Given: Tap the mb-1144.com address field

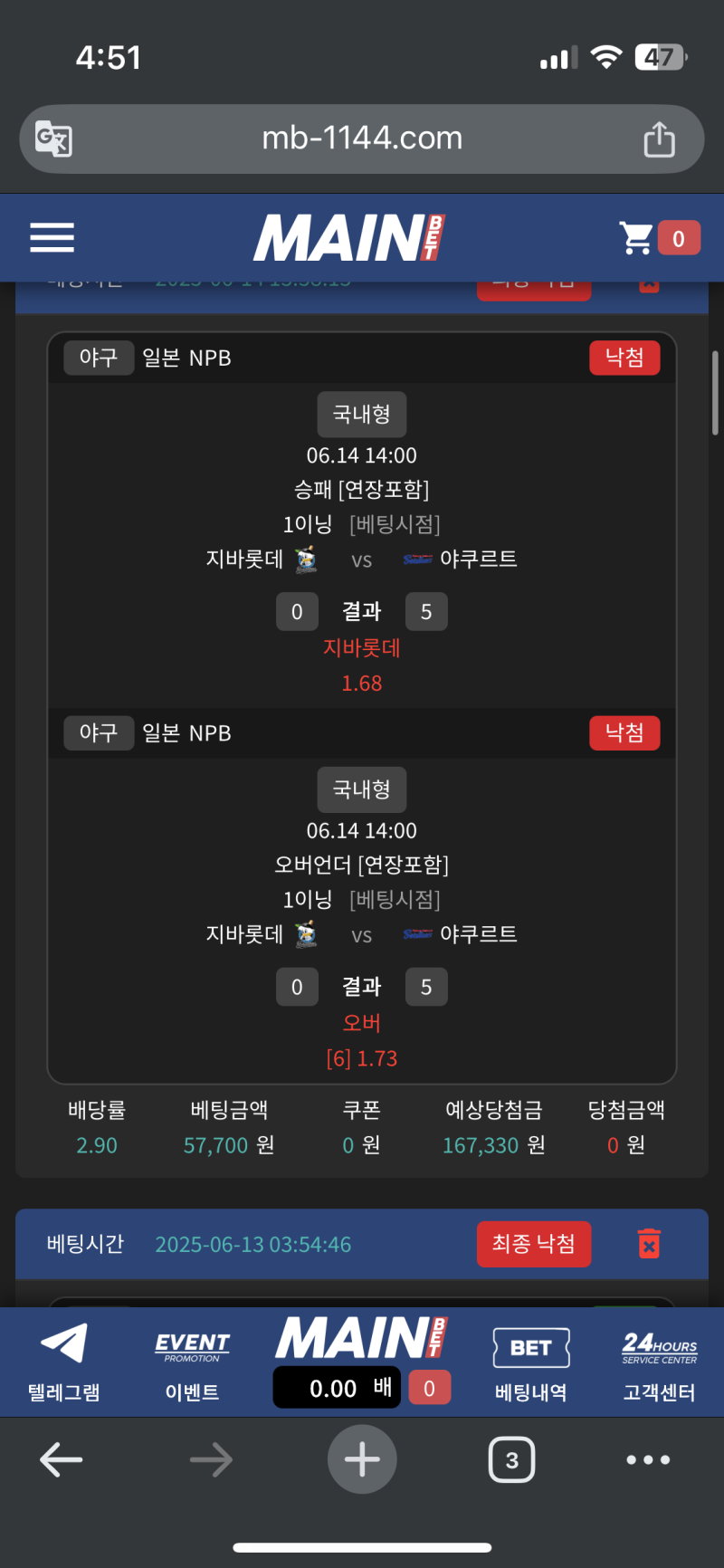Looking at the screenshot, I should tap(362, 139).
